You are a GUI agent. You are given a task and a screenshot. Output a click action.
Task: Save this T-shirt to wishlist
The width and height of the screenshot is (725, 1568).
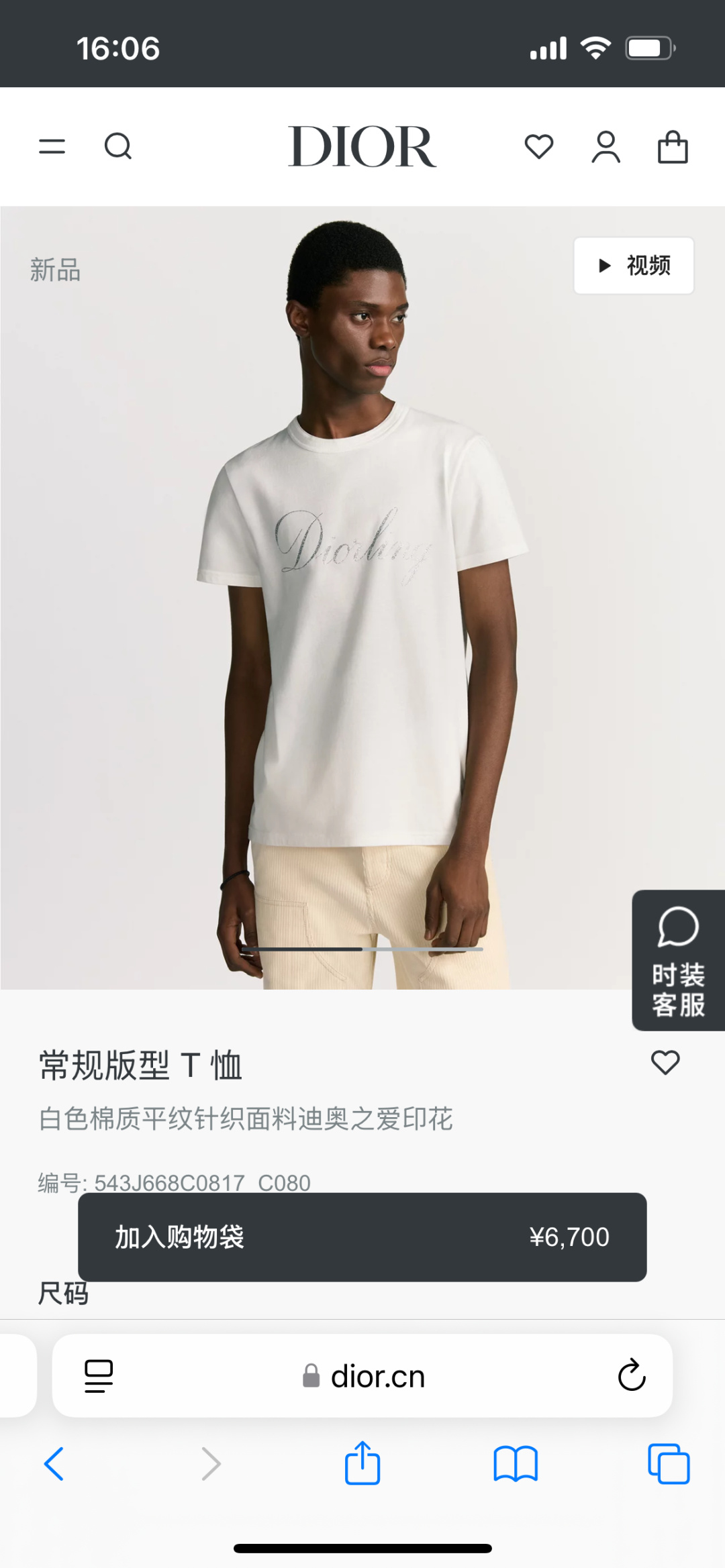(x=665, y=1062)
